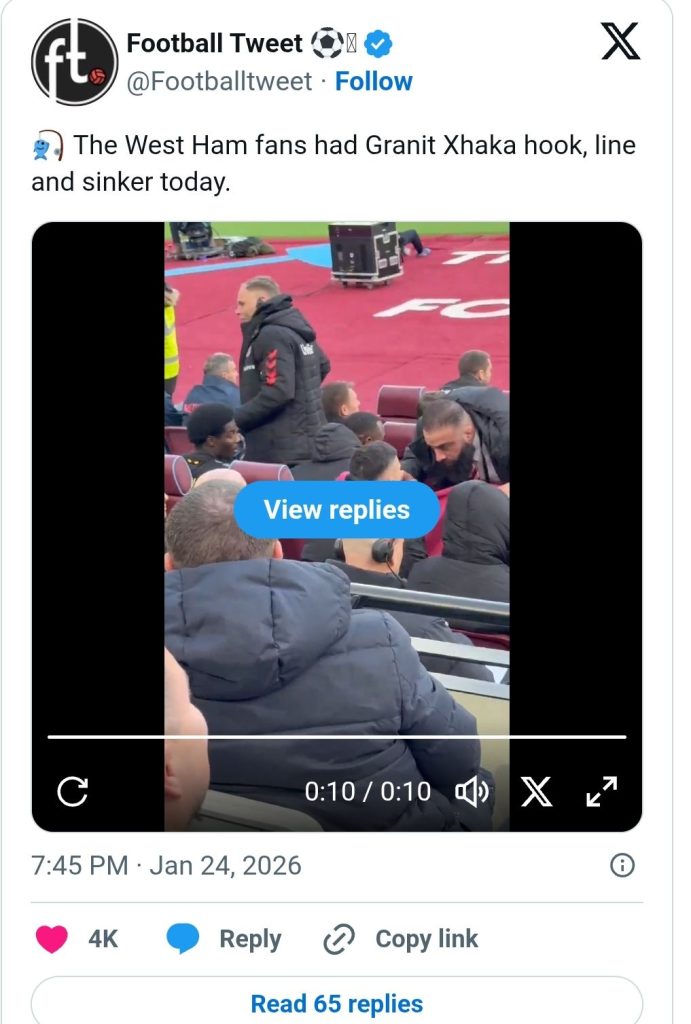
Task: Follow the Footballtweet account
Action: click(x=373, y=82)
